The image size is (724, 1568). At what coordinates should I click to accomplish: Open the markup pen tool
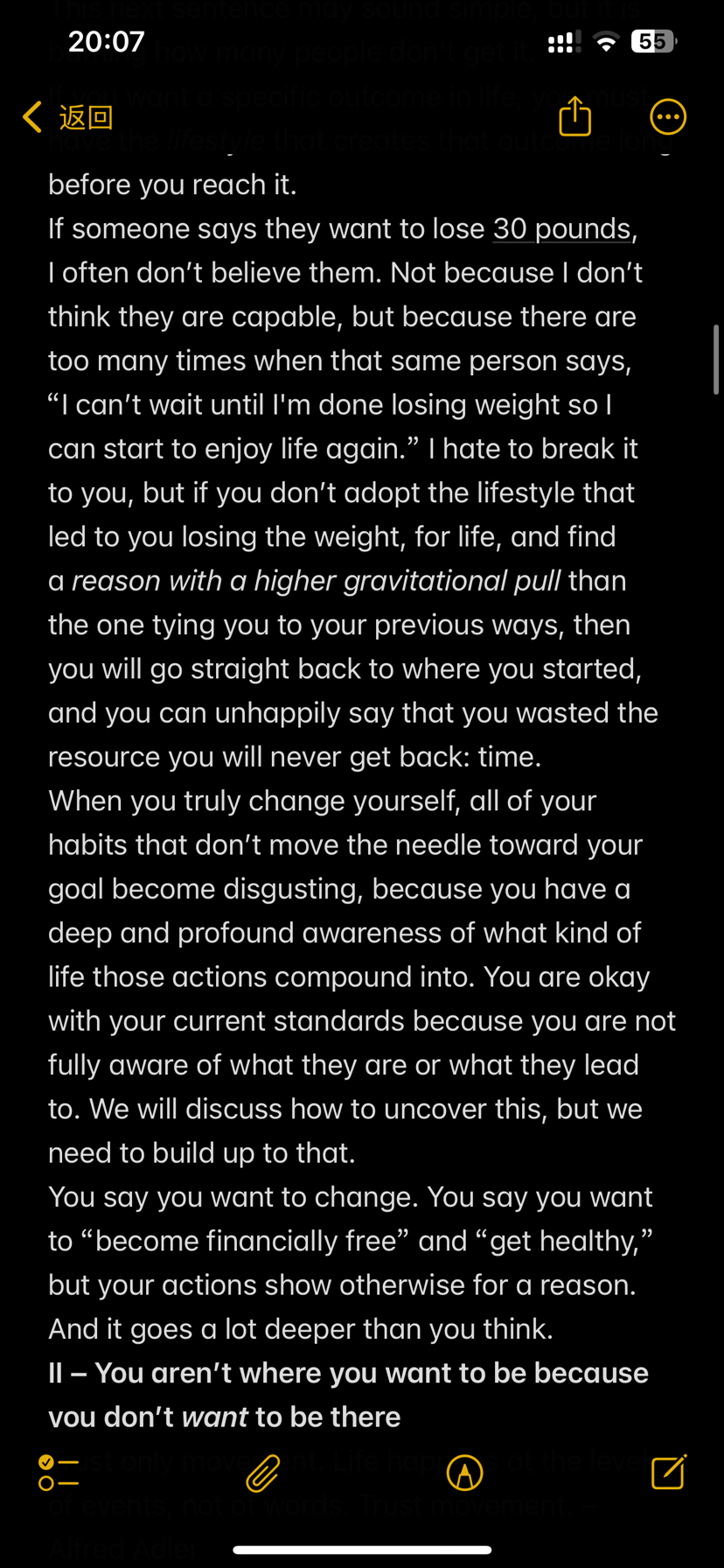(464, 1473)
